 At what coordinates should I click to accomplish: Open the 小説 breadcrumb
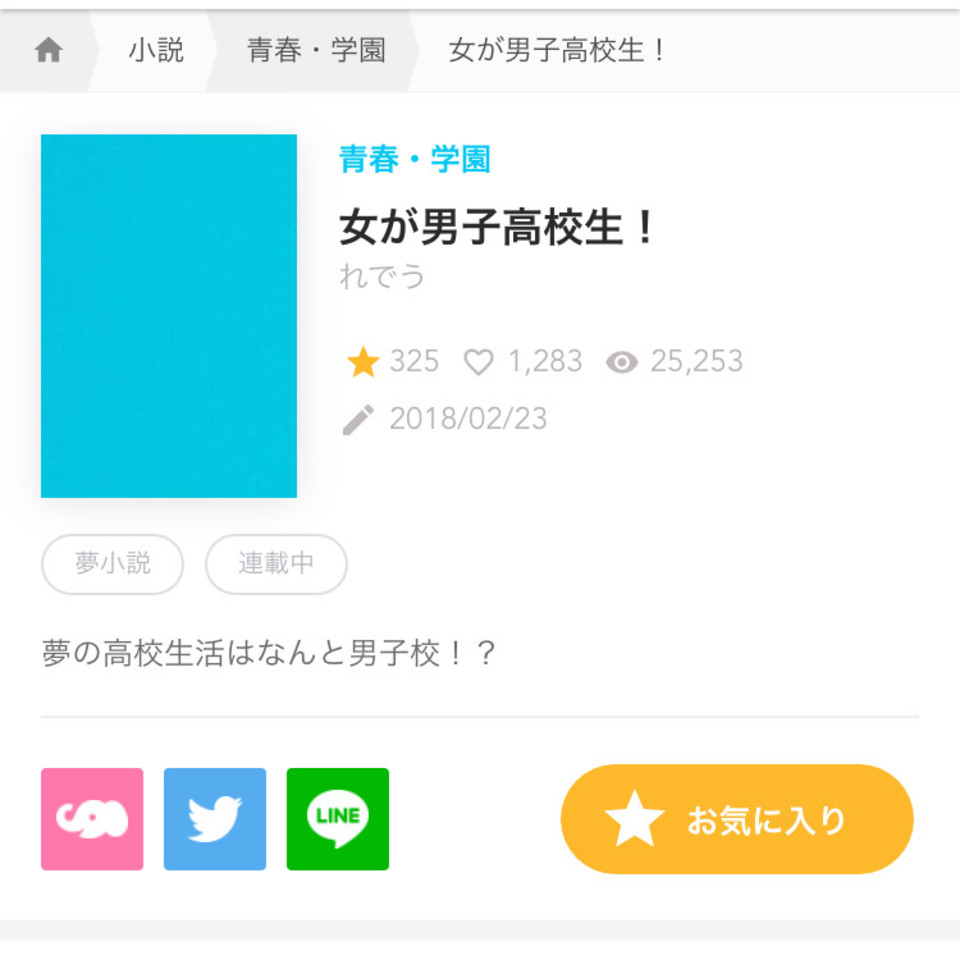pyautogui.click(x=156, y=51)
